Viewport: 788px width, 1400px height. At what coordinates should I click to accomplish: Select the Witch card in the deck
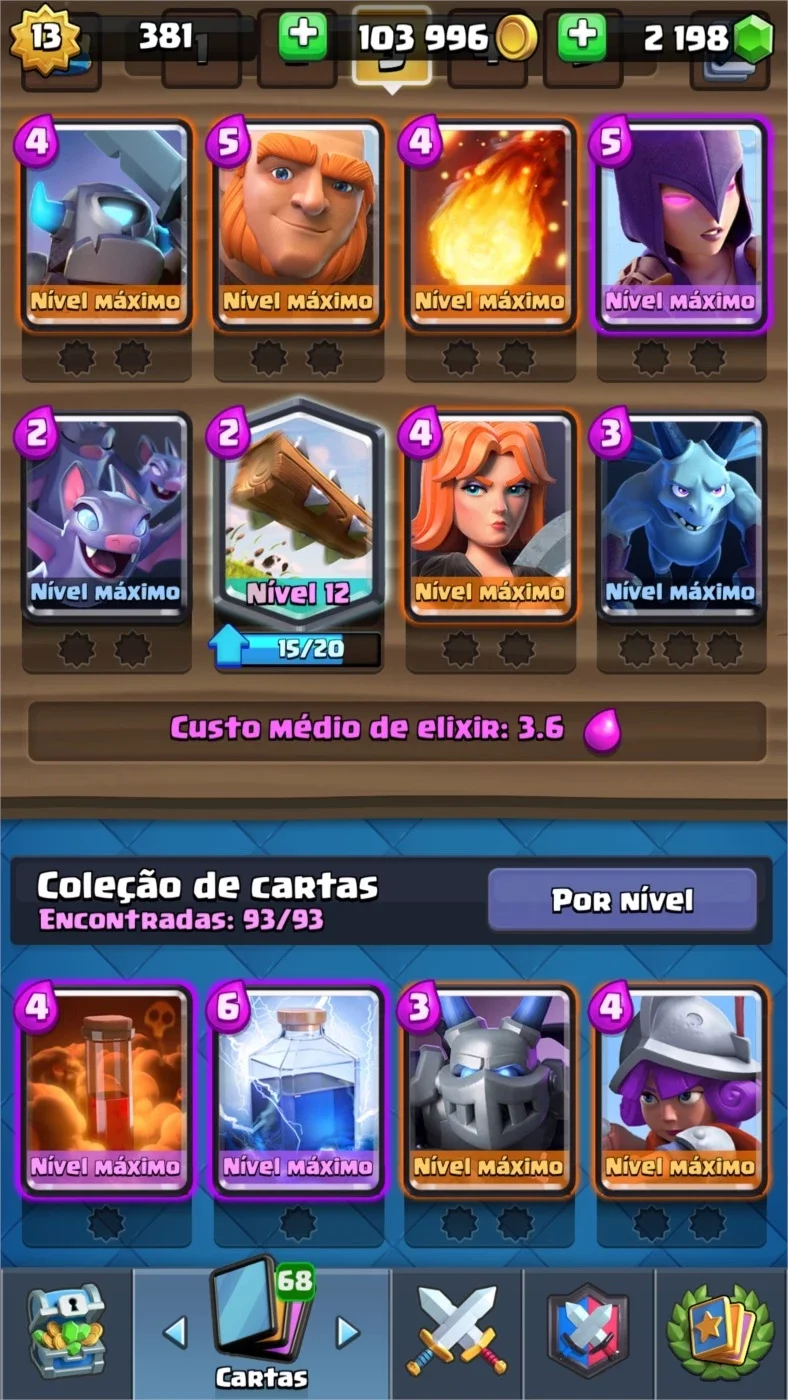coord(682,224)
